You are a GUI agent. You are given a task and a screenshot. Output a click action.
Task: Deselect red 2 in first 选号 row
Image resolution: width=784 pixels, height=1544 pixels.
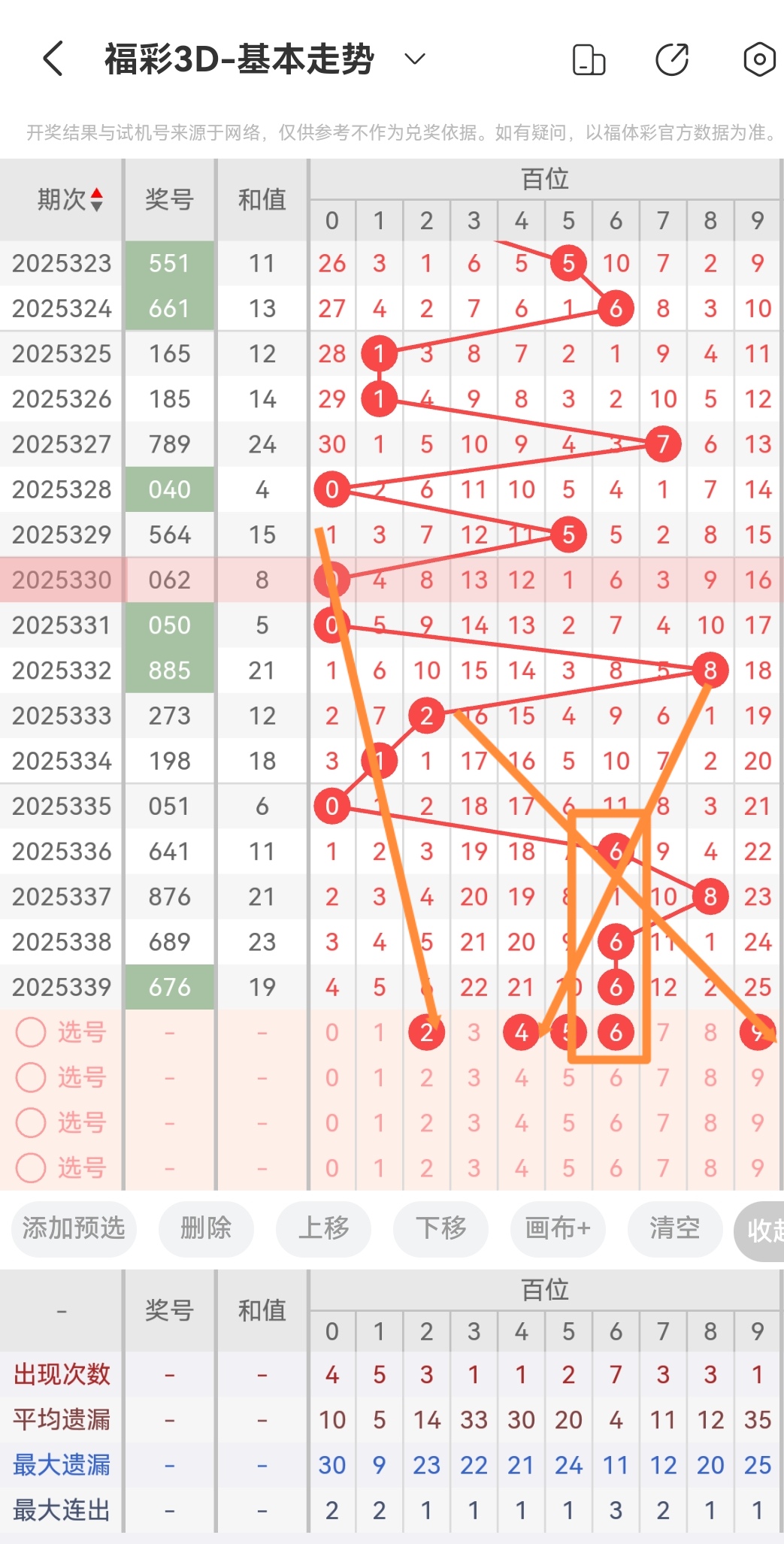(426, 1032)
